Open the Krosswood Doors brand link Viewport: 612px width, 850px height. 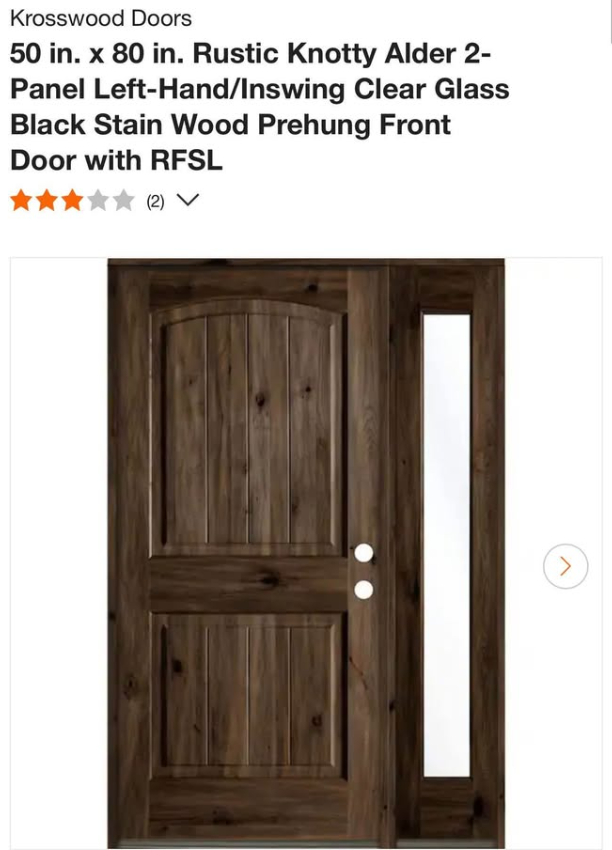point(101,18)
